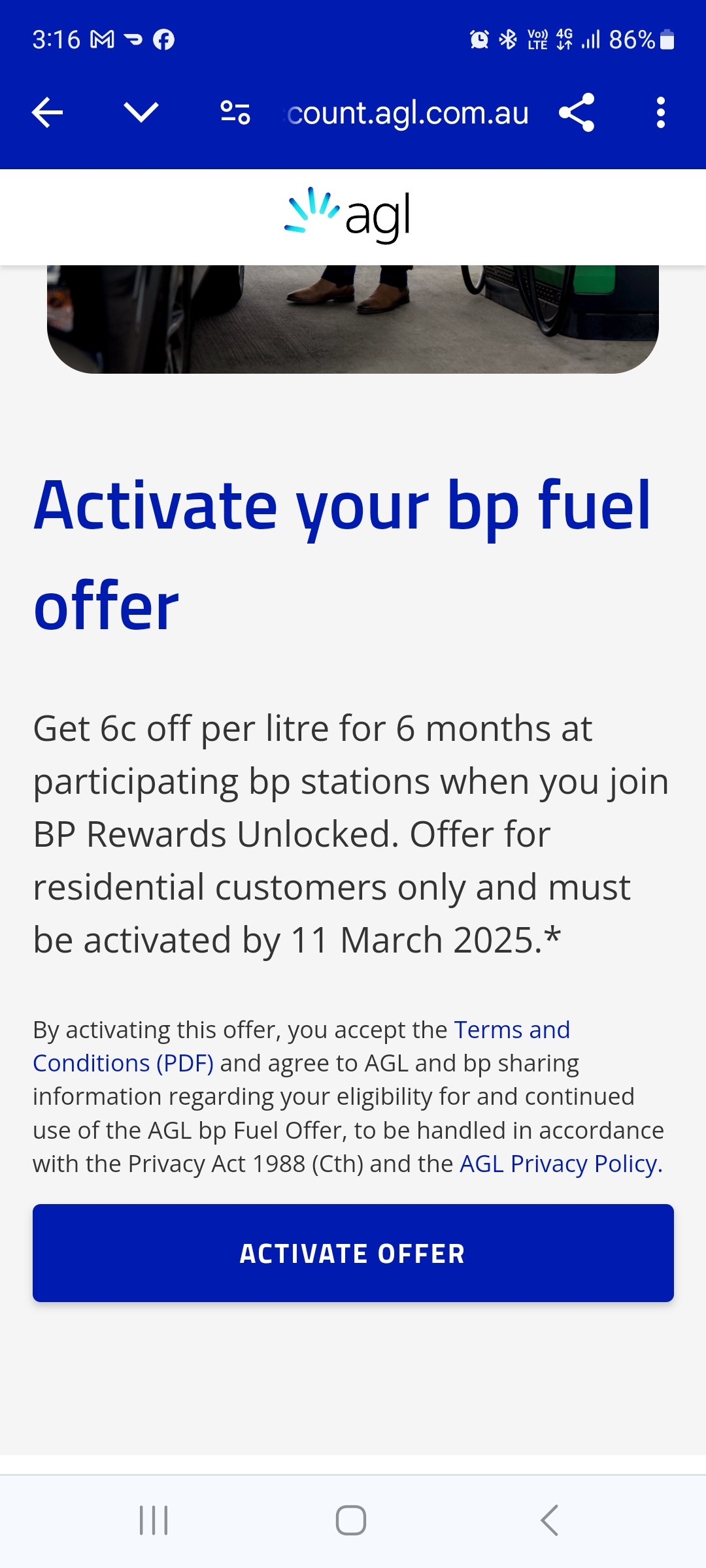Open site settings icon beside the URL
The height and width of the screenshot is (1568, 706).
235,113
